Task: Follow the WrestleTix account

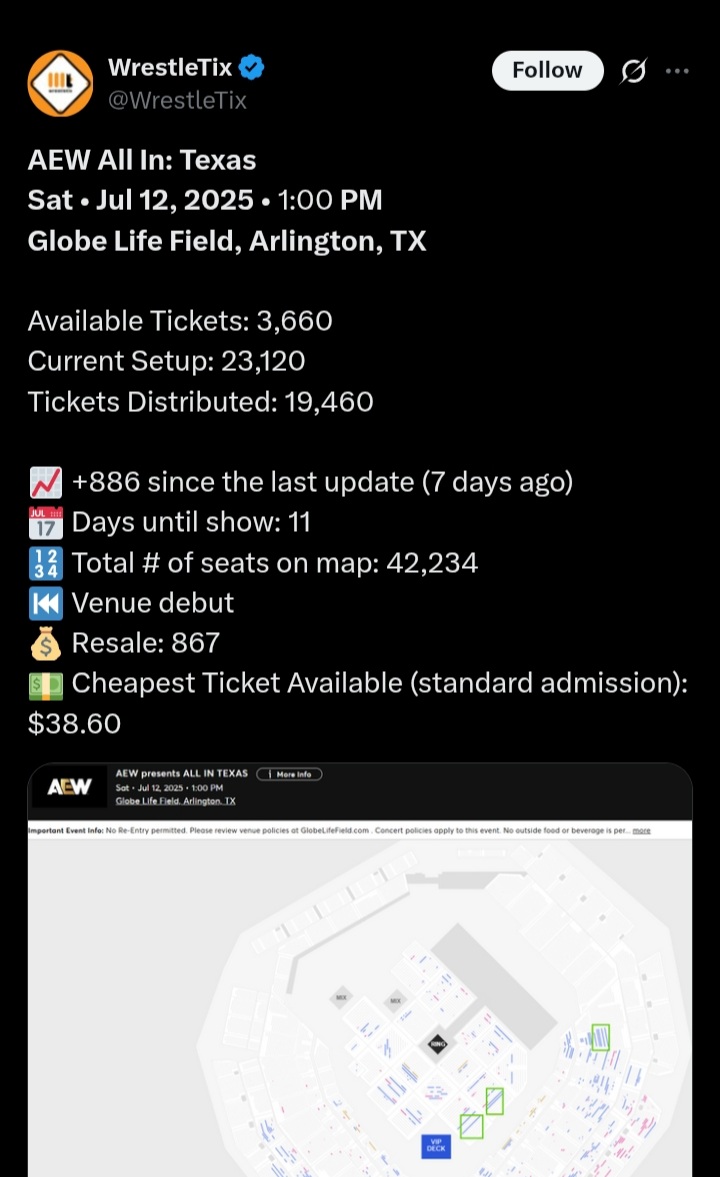Action: pos(547,71)
